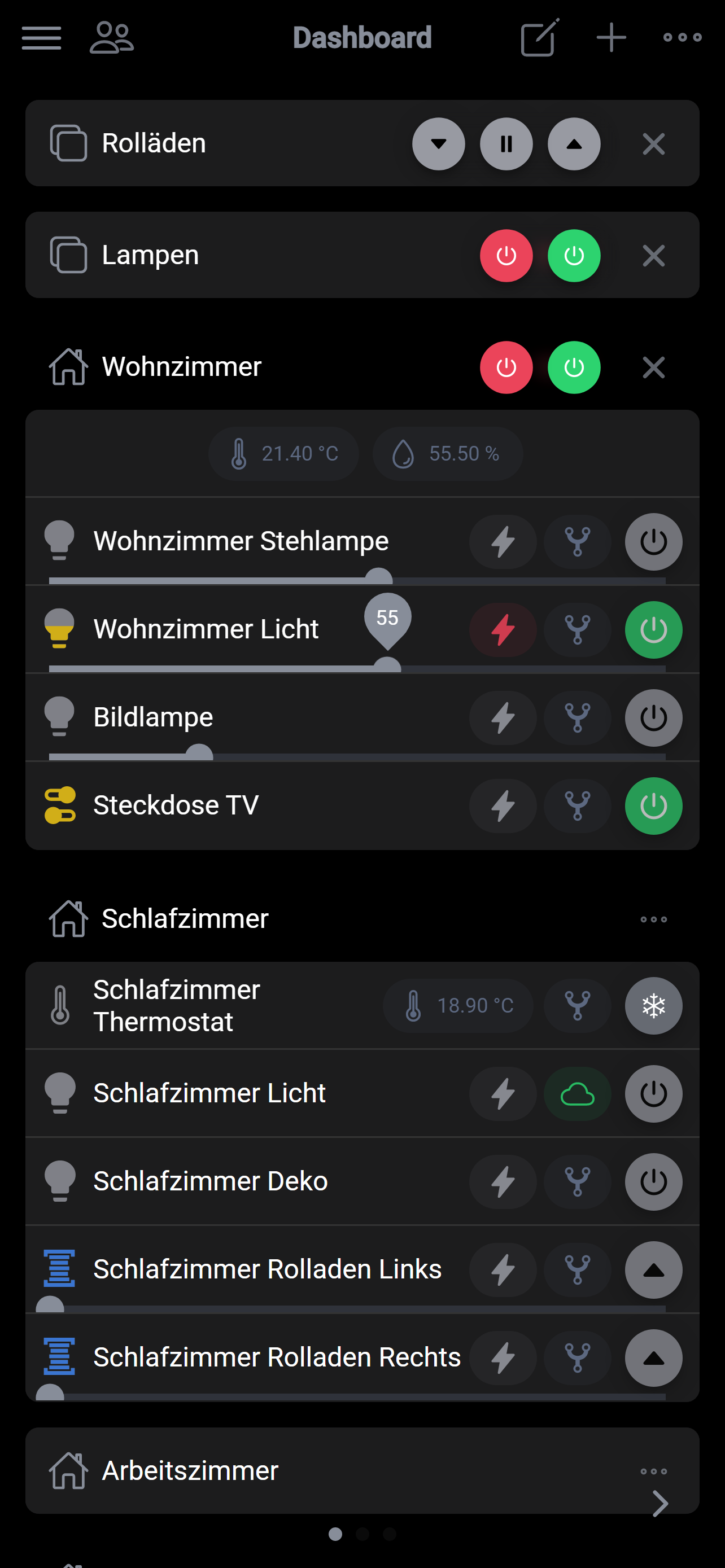This screenshot has height=1568, width=725.
Task: Open the Arbeitszimmer room
Action: 660,1504
